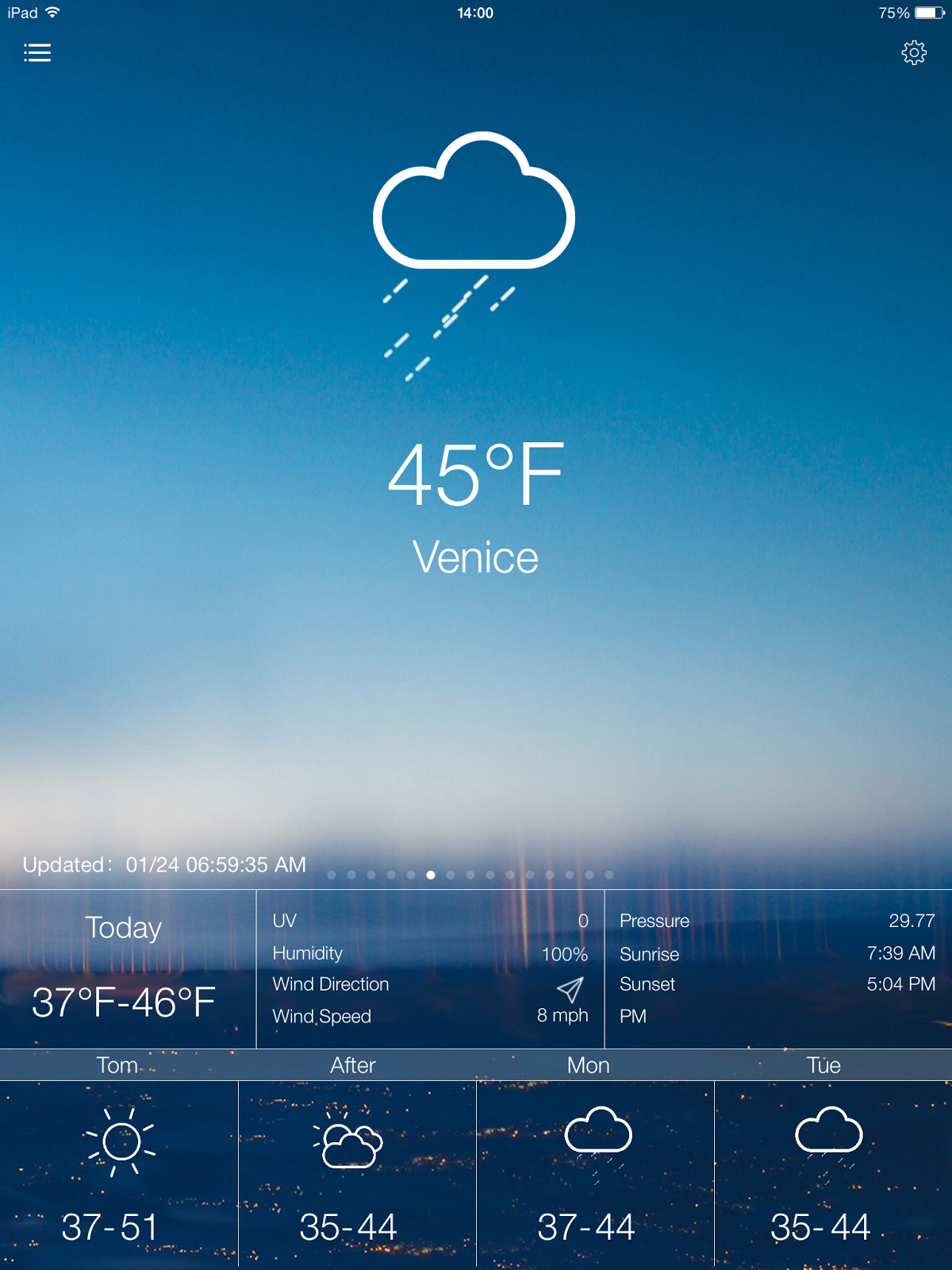Select the Mon forecast tab
The image size is (952, 1270).
pyautogui.click(x=587, y=1065)
